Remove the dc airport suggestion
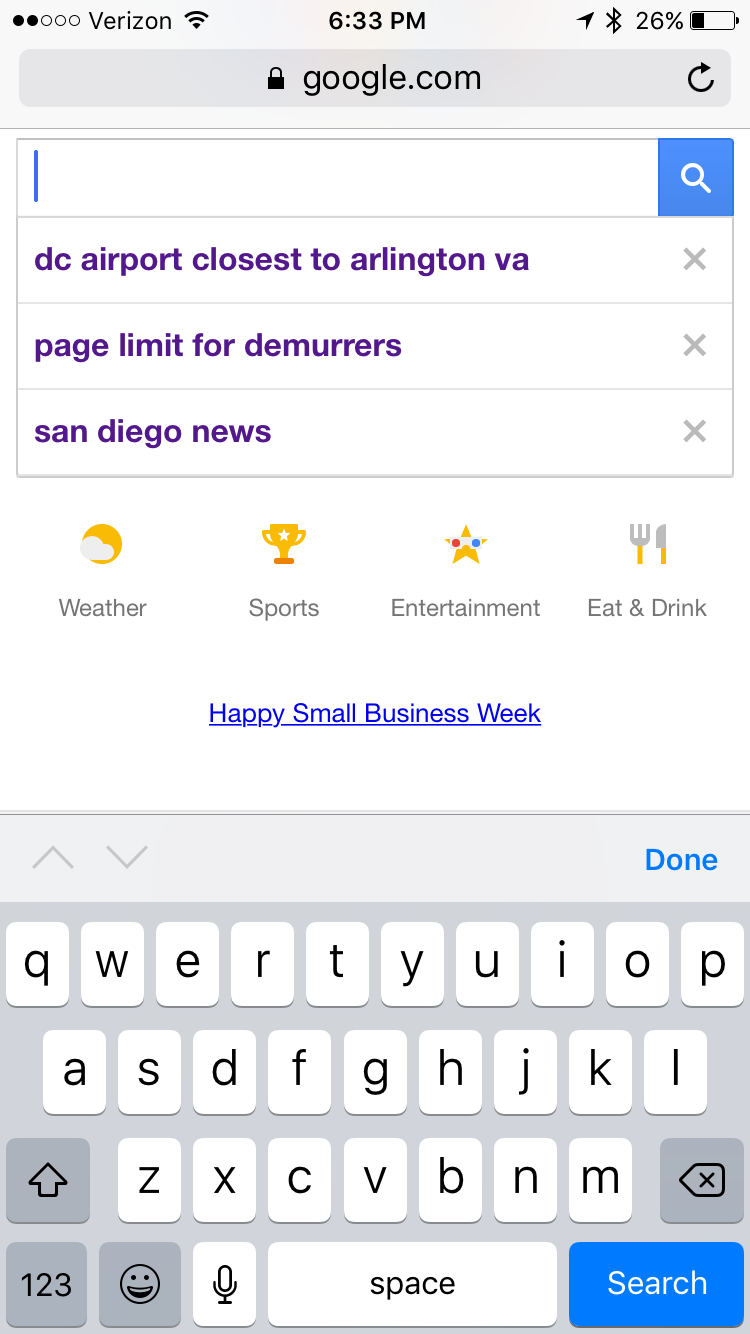 [x=694, y=260]
